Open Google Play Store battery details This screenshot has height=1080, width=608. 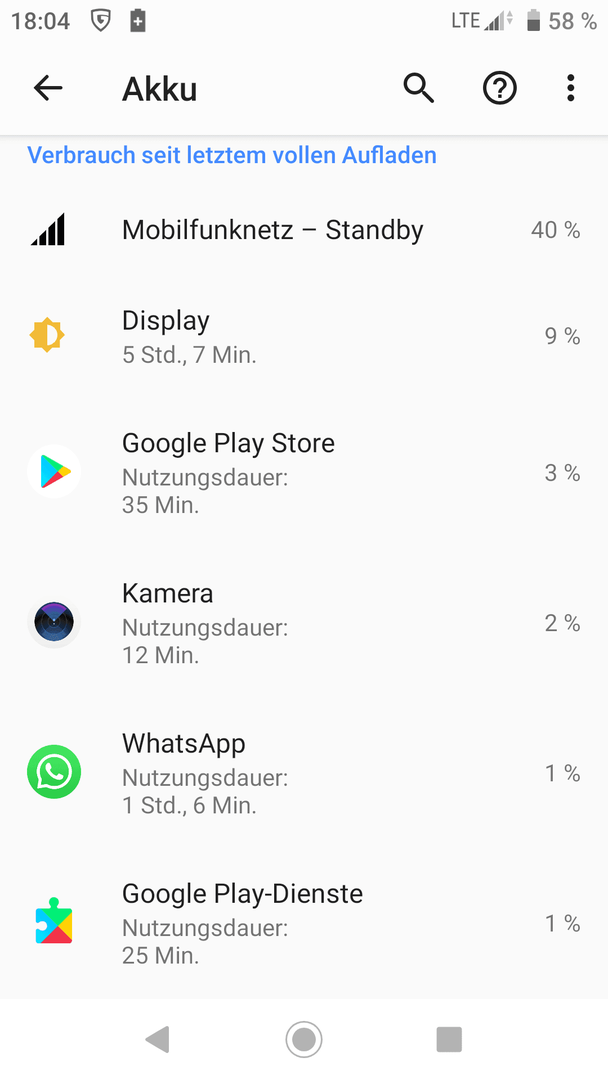[x=304, y=472]
